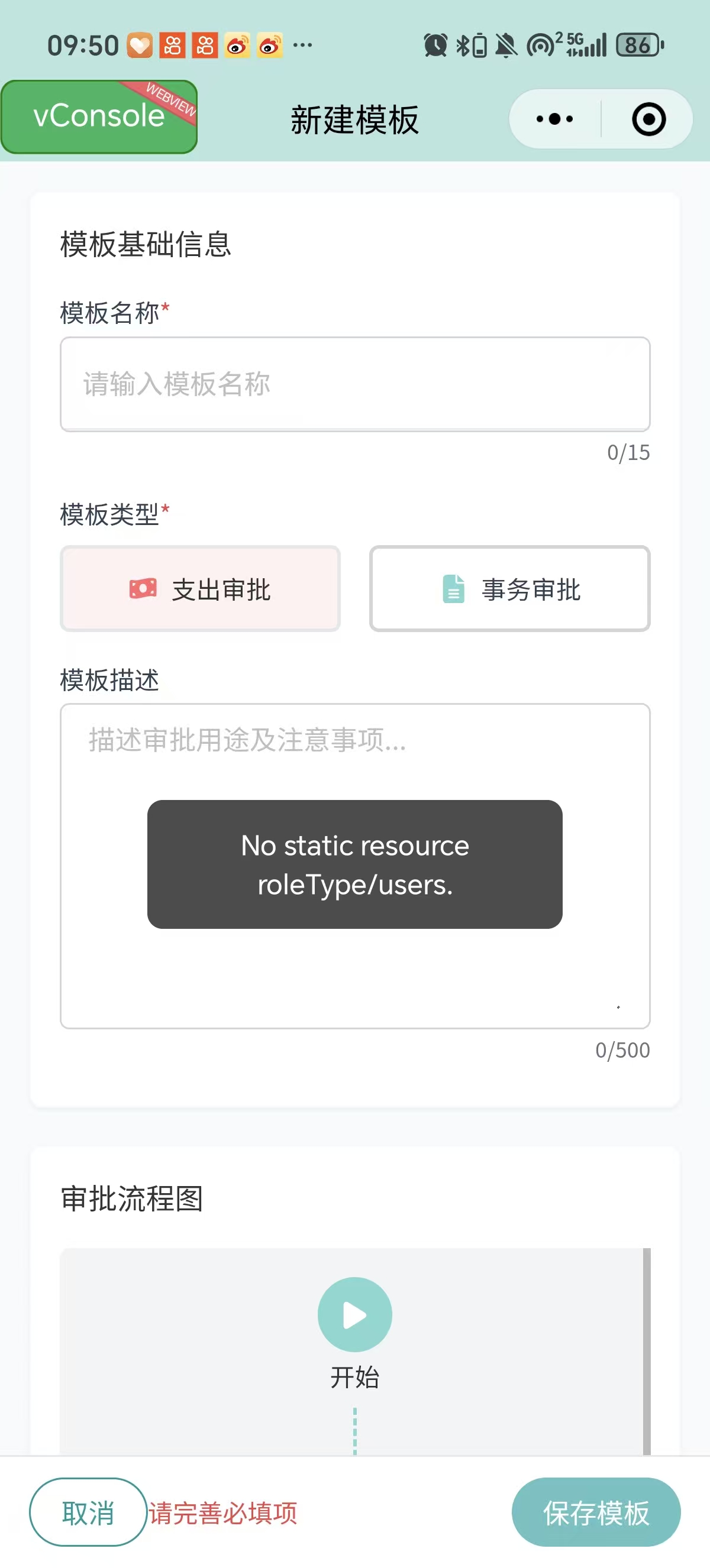Tap the 开始 play icon in the flowchart
The image size is (710, 1568).
[x=355, y=1314]
